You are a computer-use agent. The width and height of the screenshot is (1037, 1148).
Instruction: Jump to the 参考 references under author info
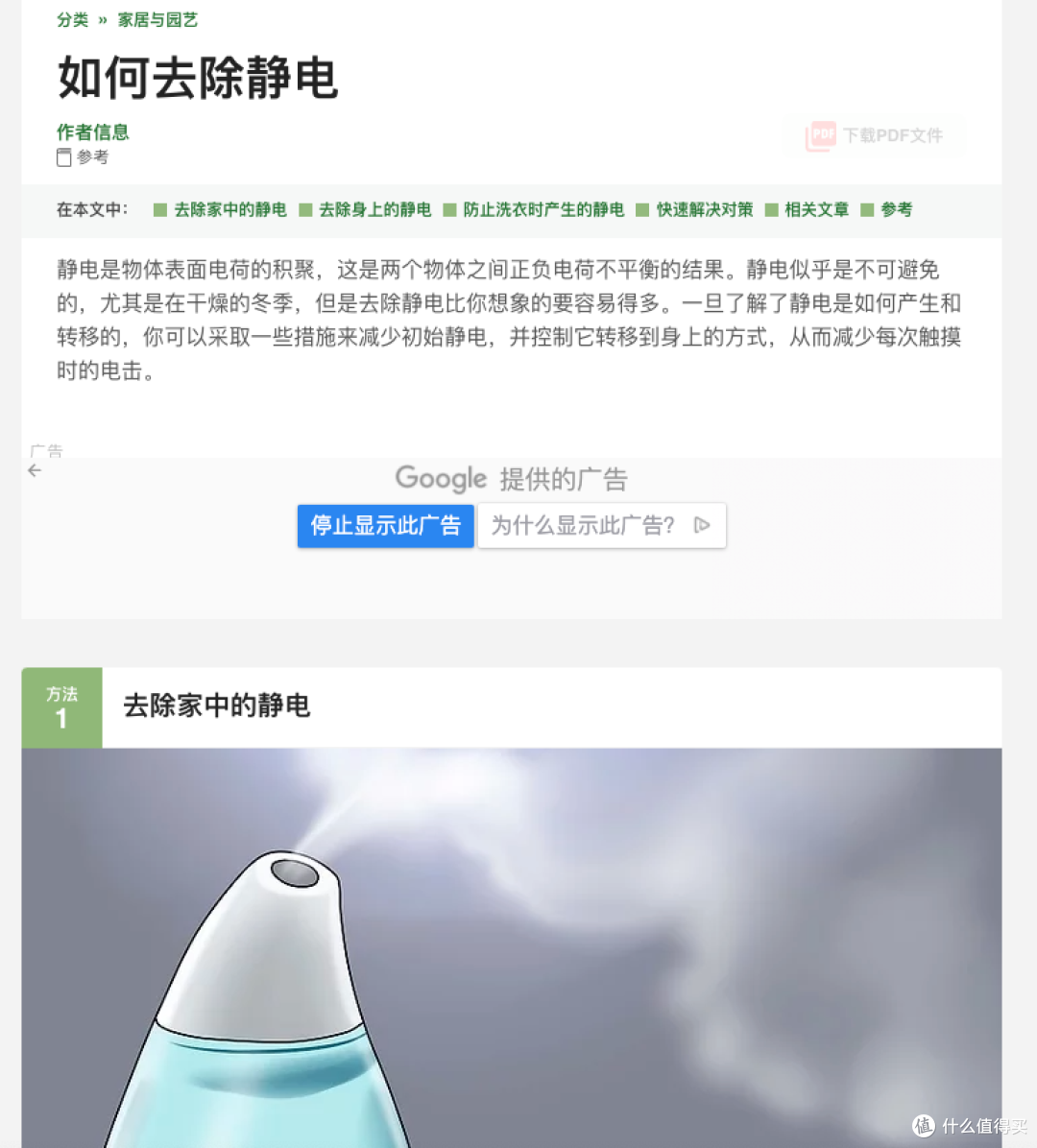pyautogui.click(x=91, y=157)
